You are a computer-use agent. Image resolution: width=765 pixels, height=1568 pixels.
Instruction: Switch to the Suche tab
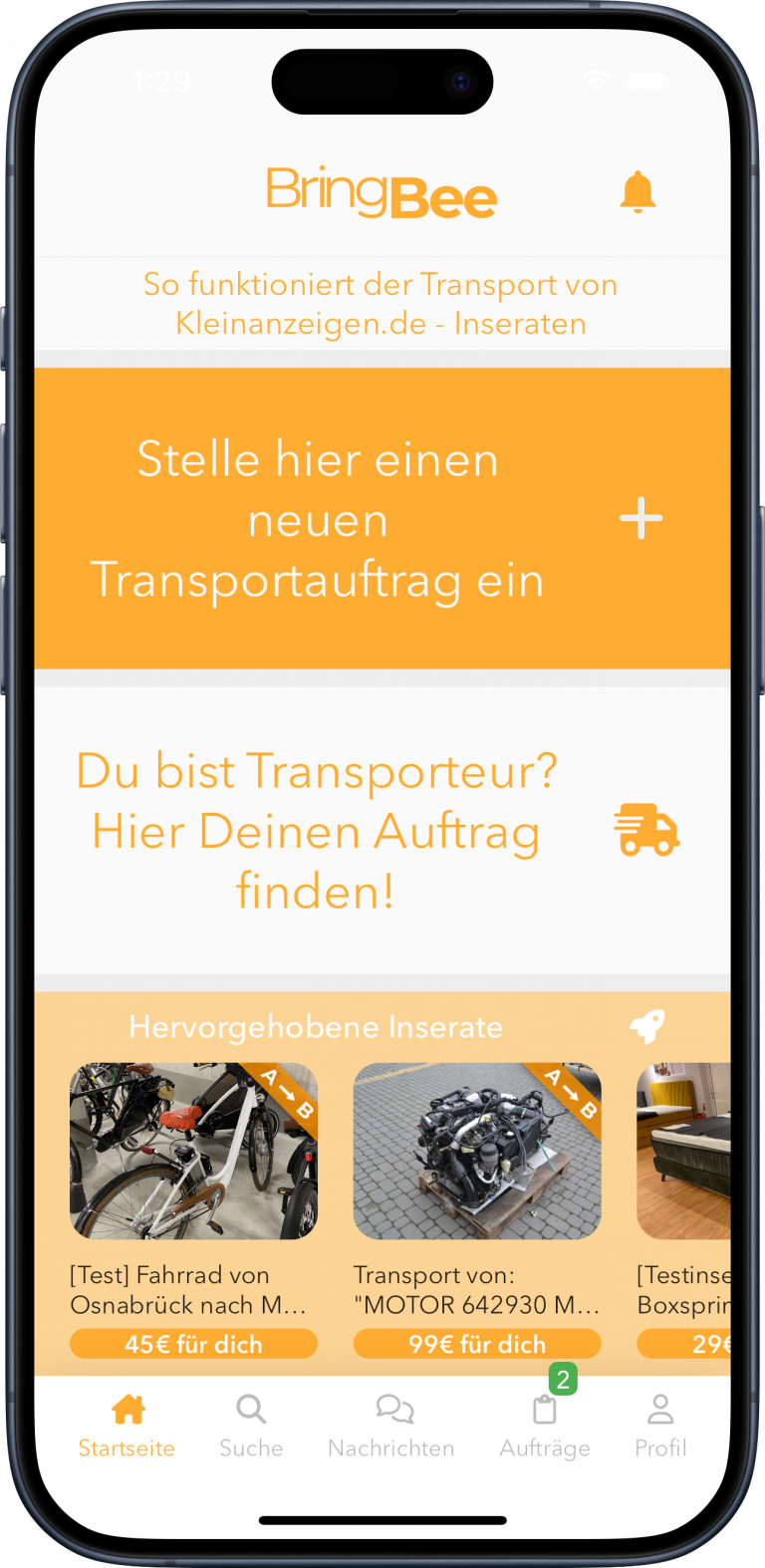pos(251,1426)
